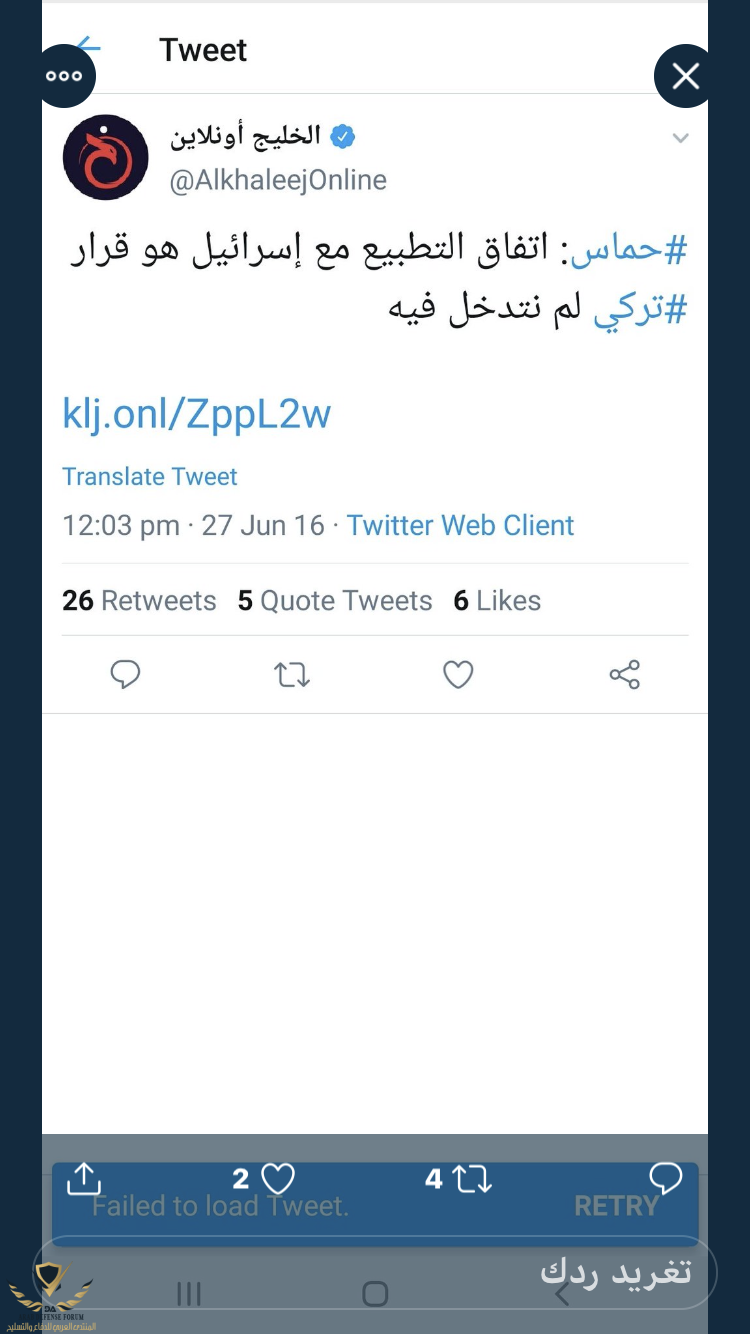Image resolution: width=750 pixels, height=1334 pixels.
Task: View the 26 Retweets list
Action: 139,600
